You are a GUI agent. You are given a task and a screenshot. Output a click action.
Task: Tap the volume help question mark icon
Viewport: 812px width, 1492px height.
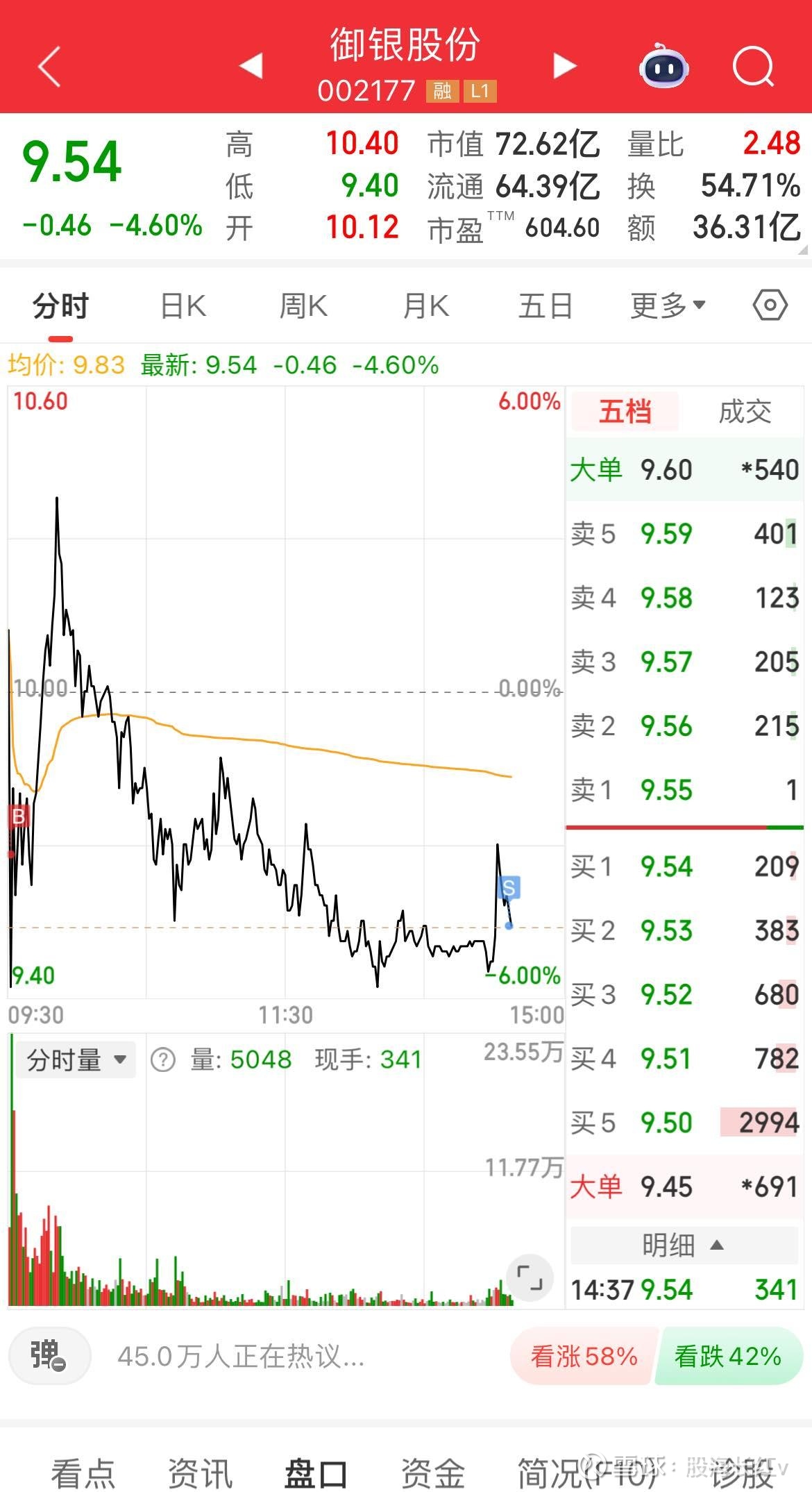(x=163, y=1060)
